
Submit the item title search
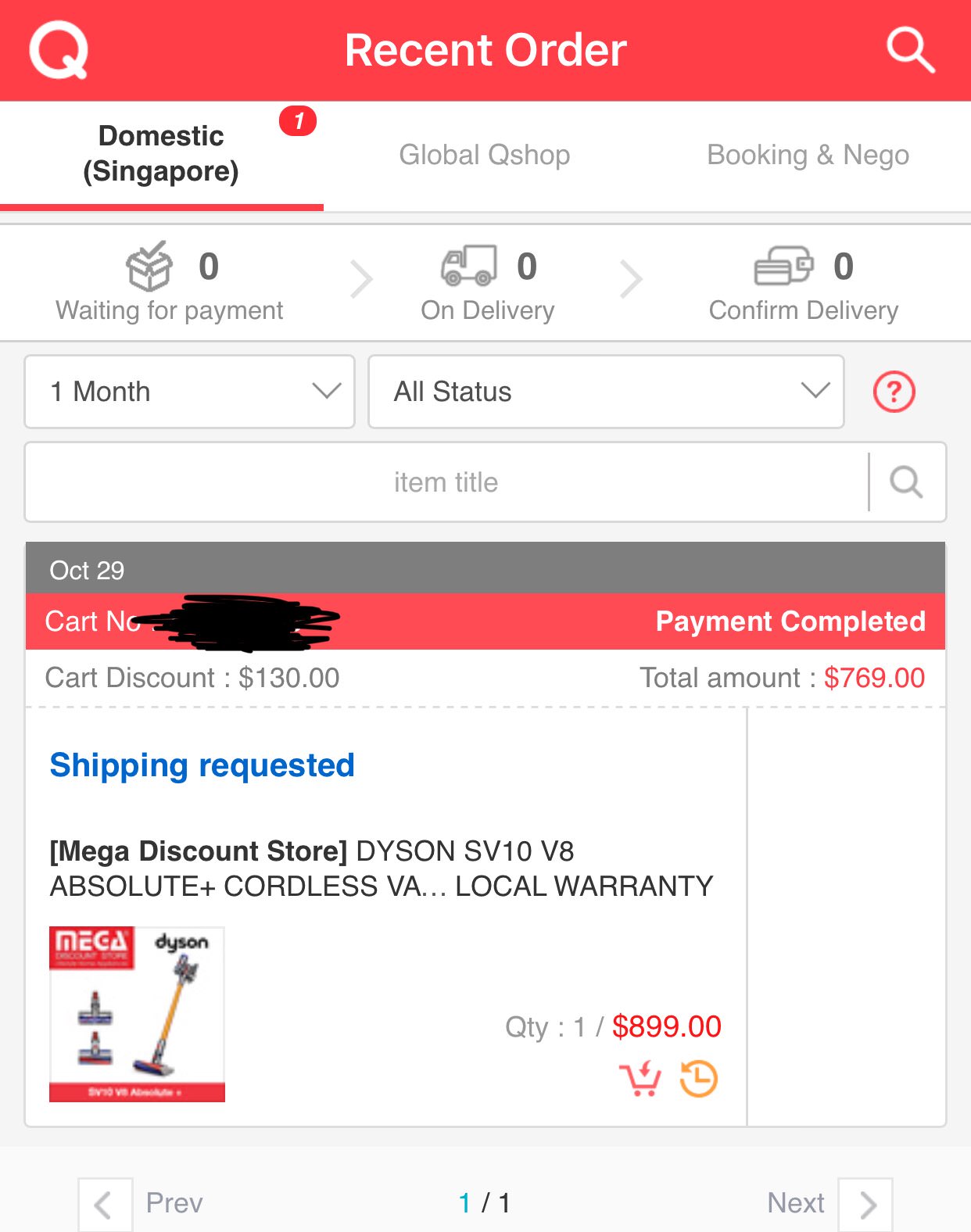(x=907, y=482)
